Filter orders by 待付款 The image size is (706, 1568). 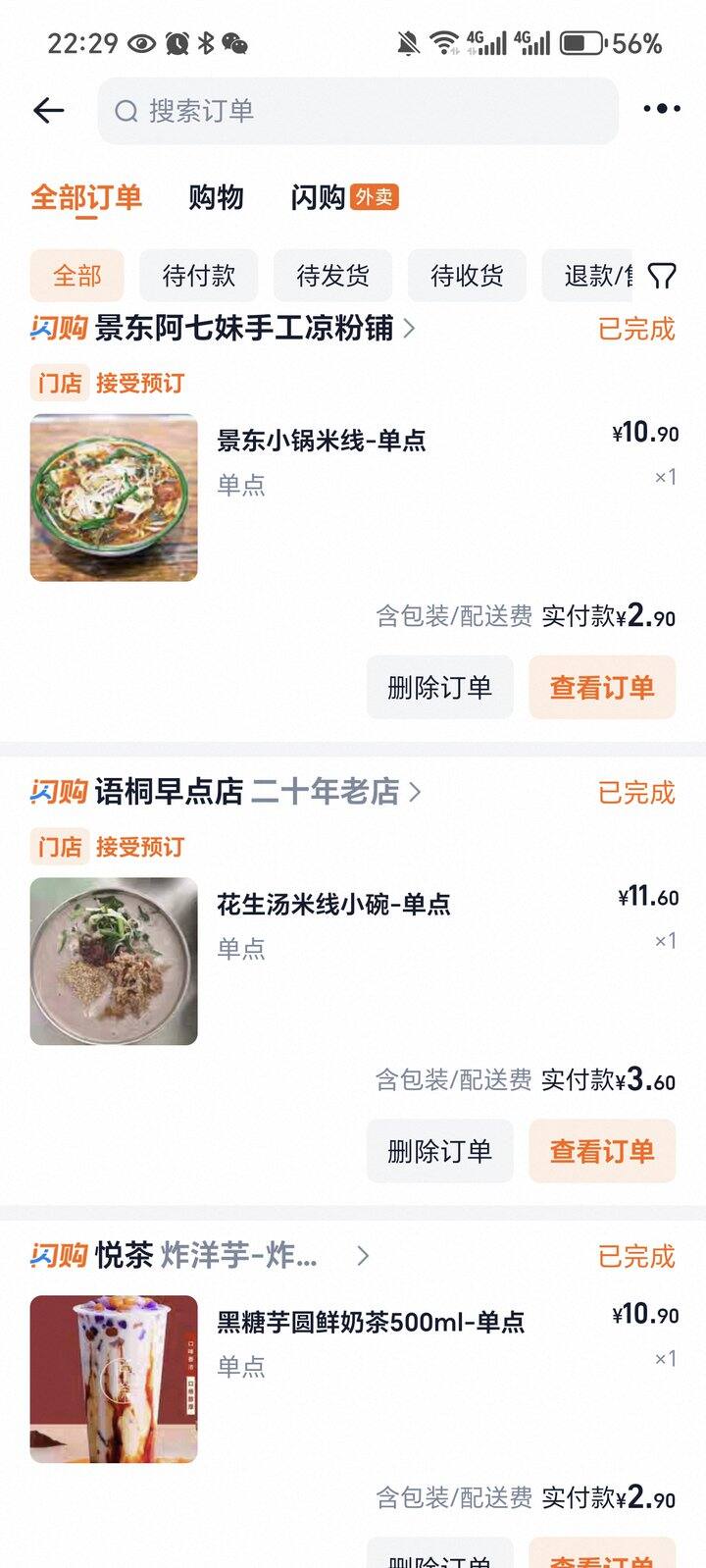click(199, 276)
